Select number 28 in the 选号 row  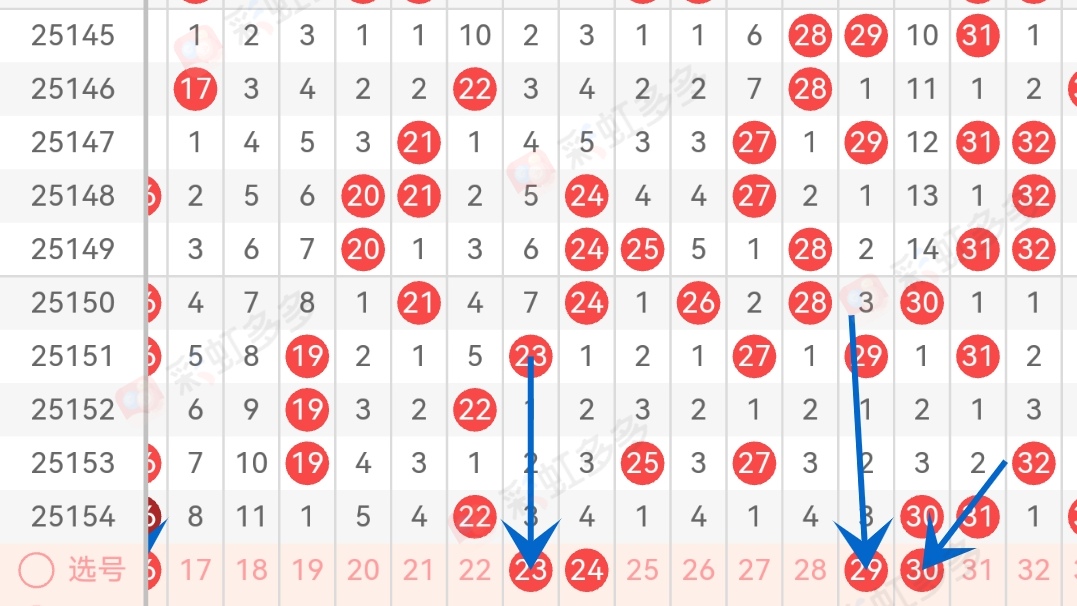click(810, 571)
